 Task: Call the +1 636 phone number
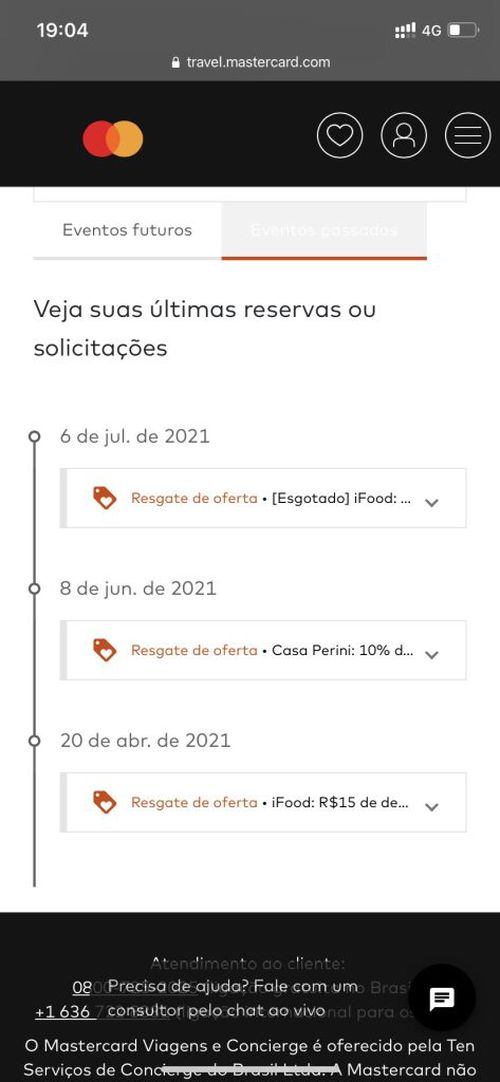(63, 1012)
